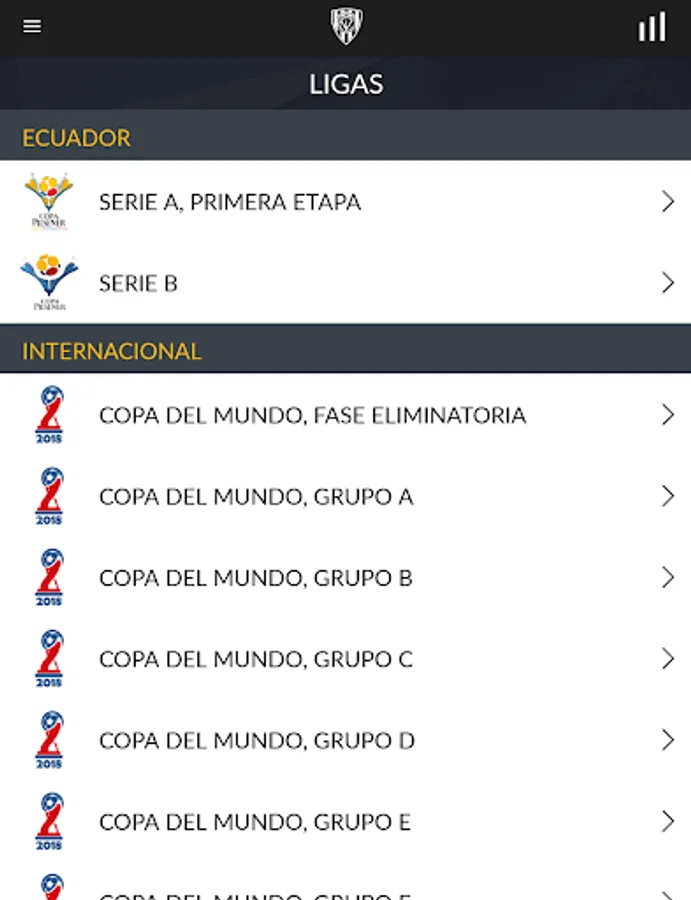691x900 pixels.
Task: Select the Serie B league
Action: tap(345, 283)
